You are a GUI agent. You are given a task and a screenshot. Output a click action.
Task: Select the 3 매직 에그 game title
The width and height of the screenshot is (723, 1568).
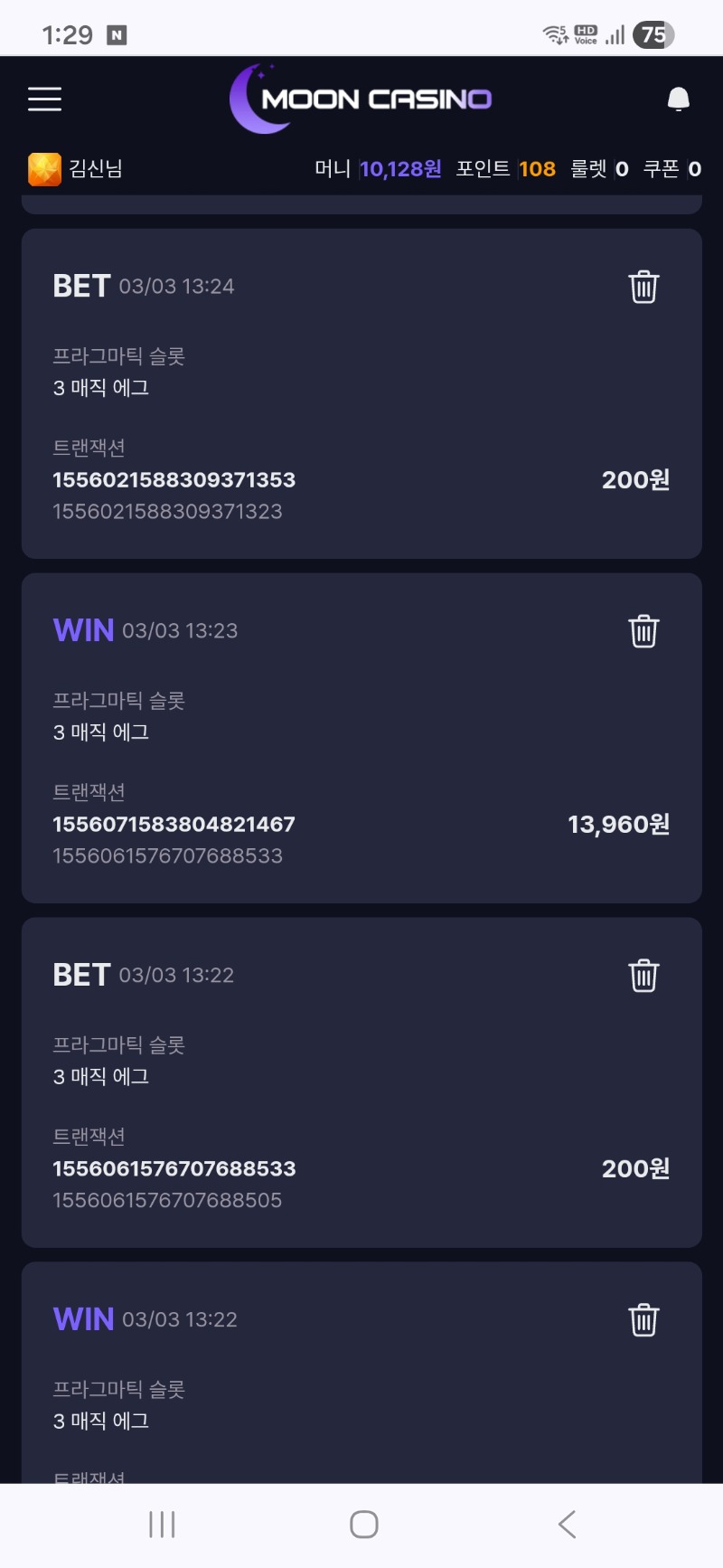click(101, 387)
